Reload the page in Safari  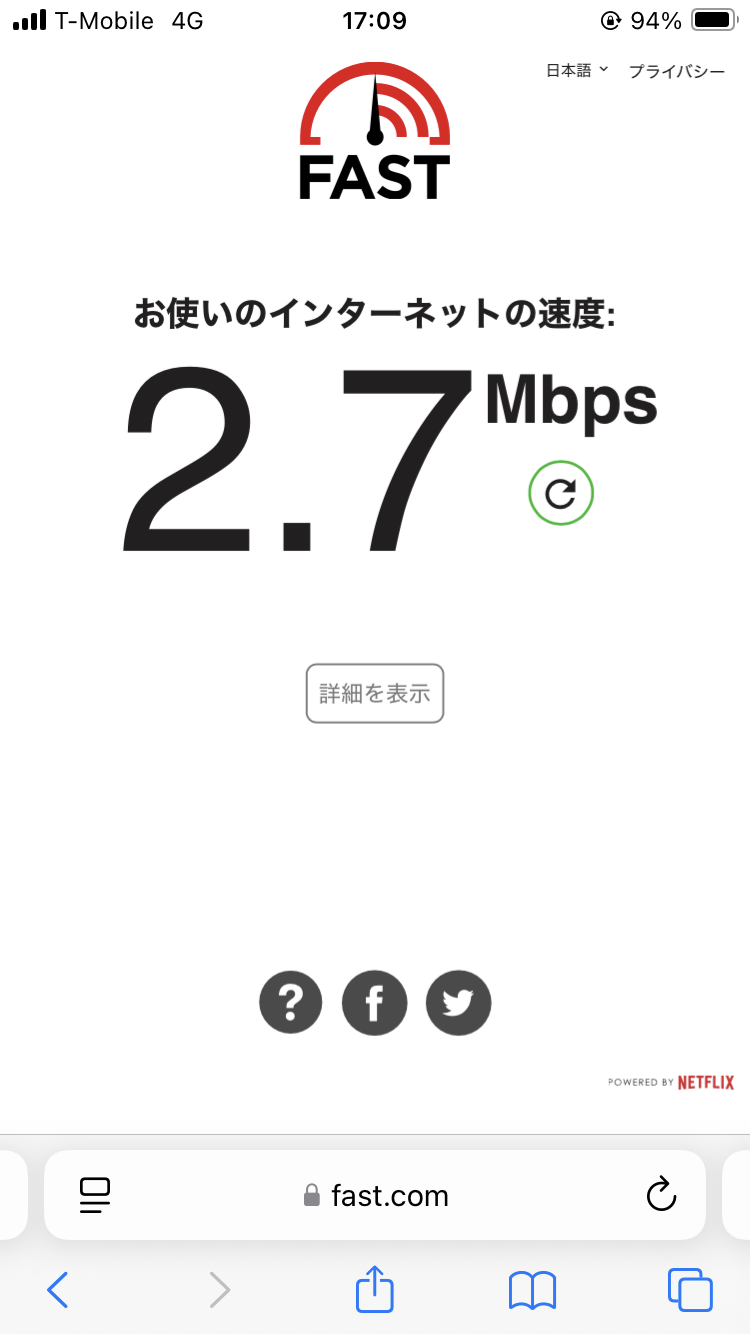coord(661,1195)
